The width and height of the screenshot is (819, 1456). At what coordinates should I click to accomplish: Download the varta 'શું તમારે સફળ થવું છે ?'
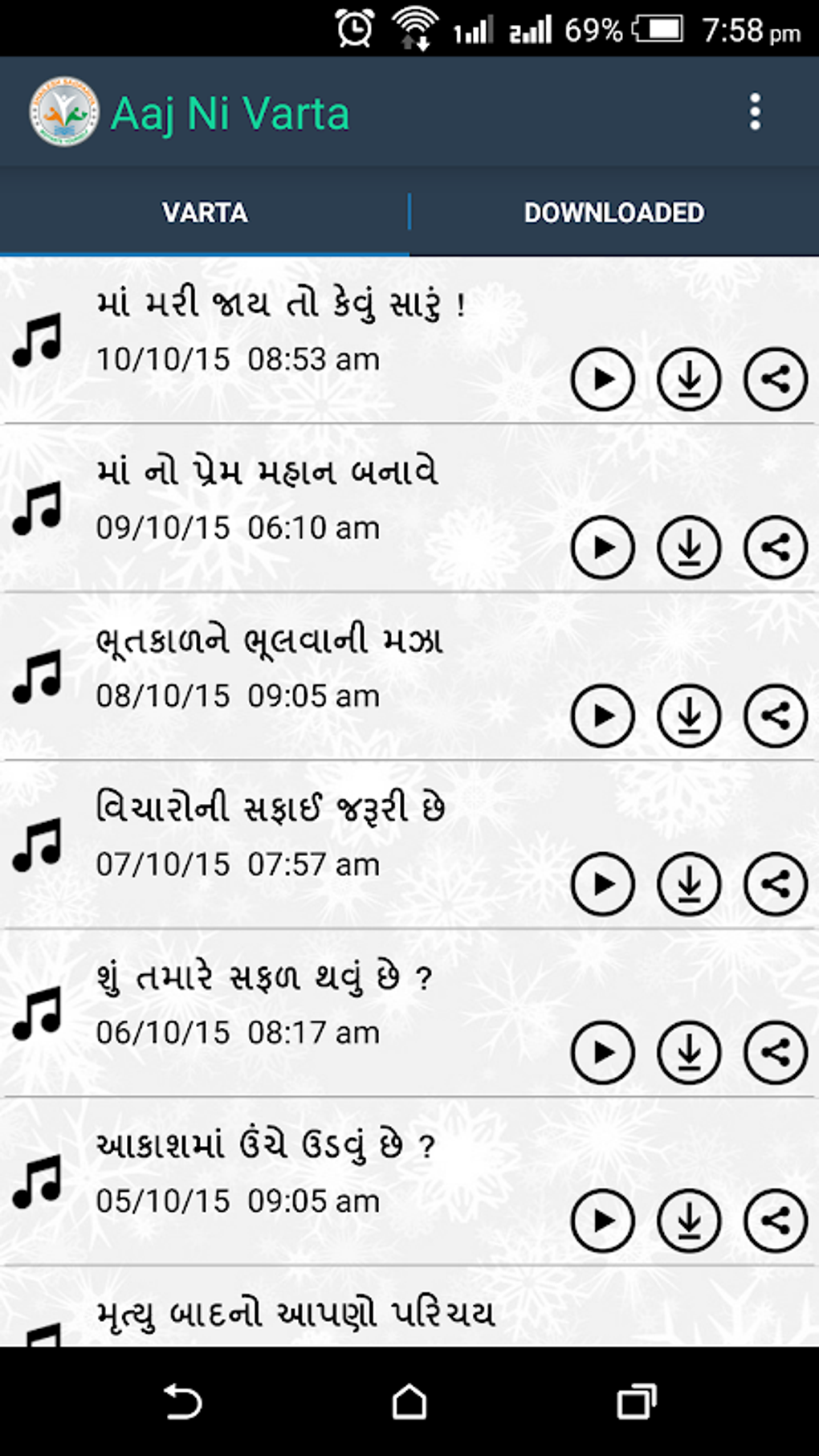point(689,1050)
